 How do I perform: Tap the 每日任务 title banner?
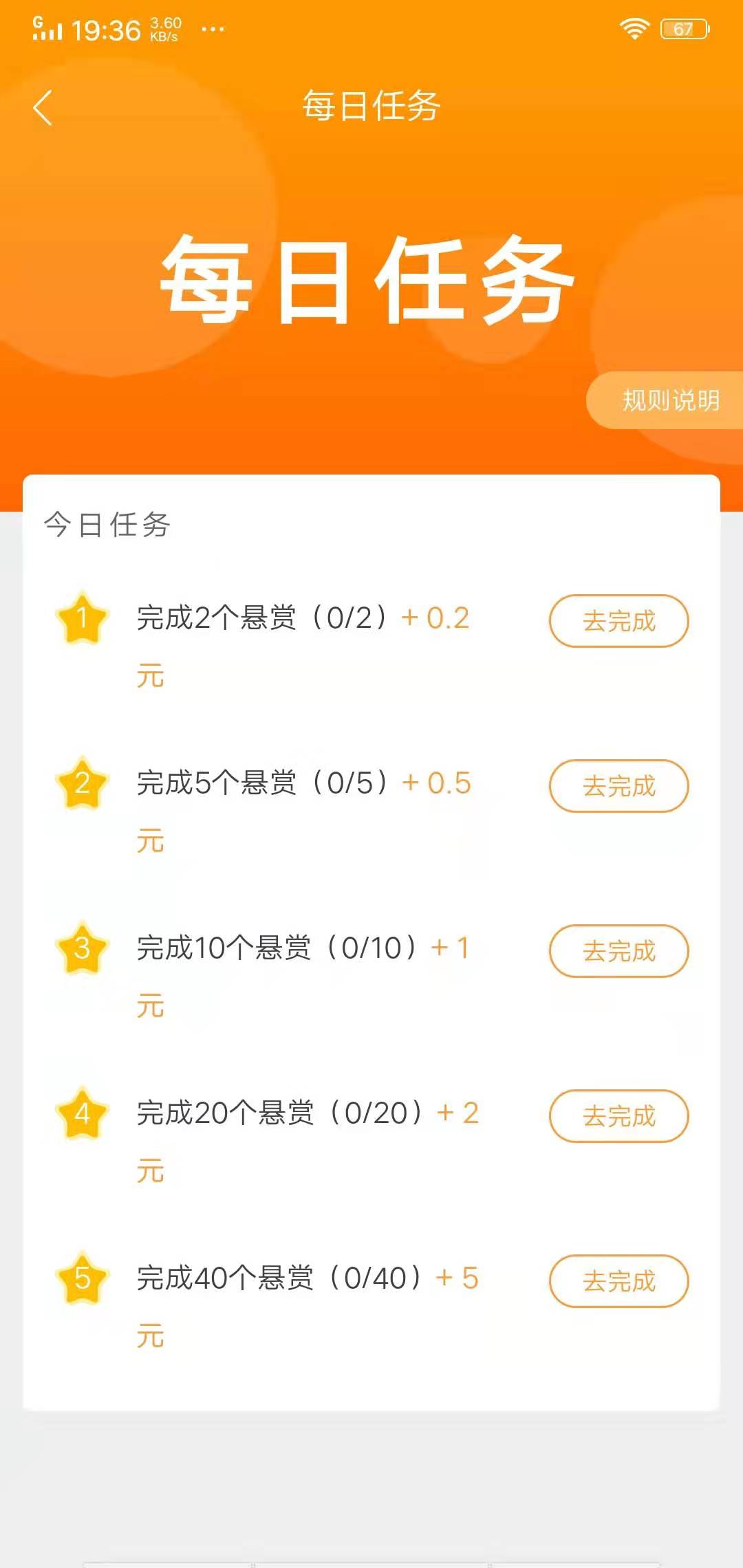pyautogui.click(x=368, y=282)
